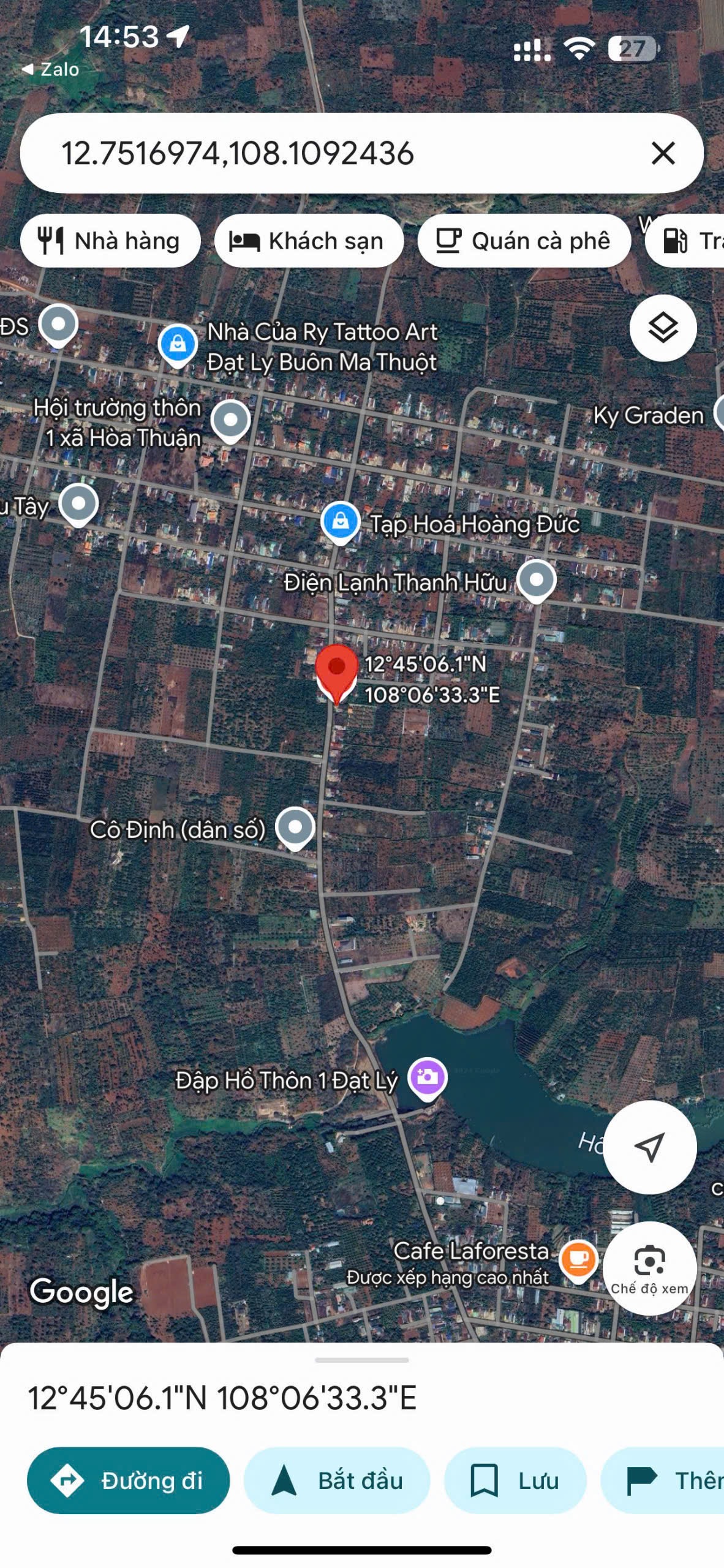Clear the coordinates search with the X

pyautogui.click(x=663, y=153)
